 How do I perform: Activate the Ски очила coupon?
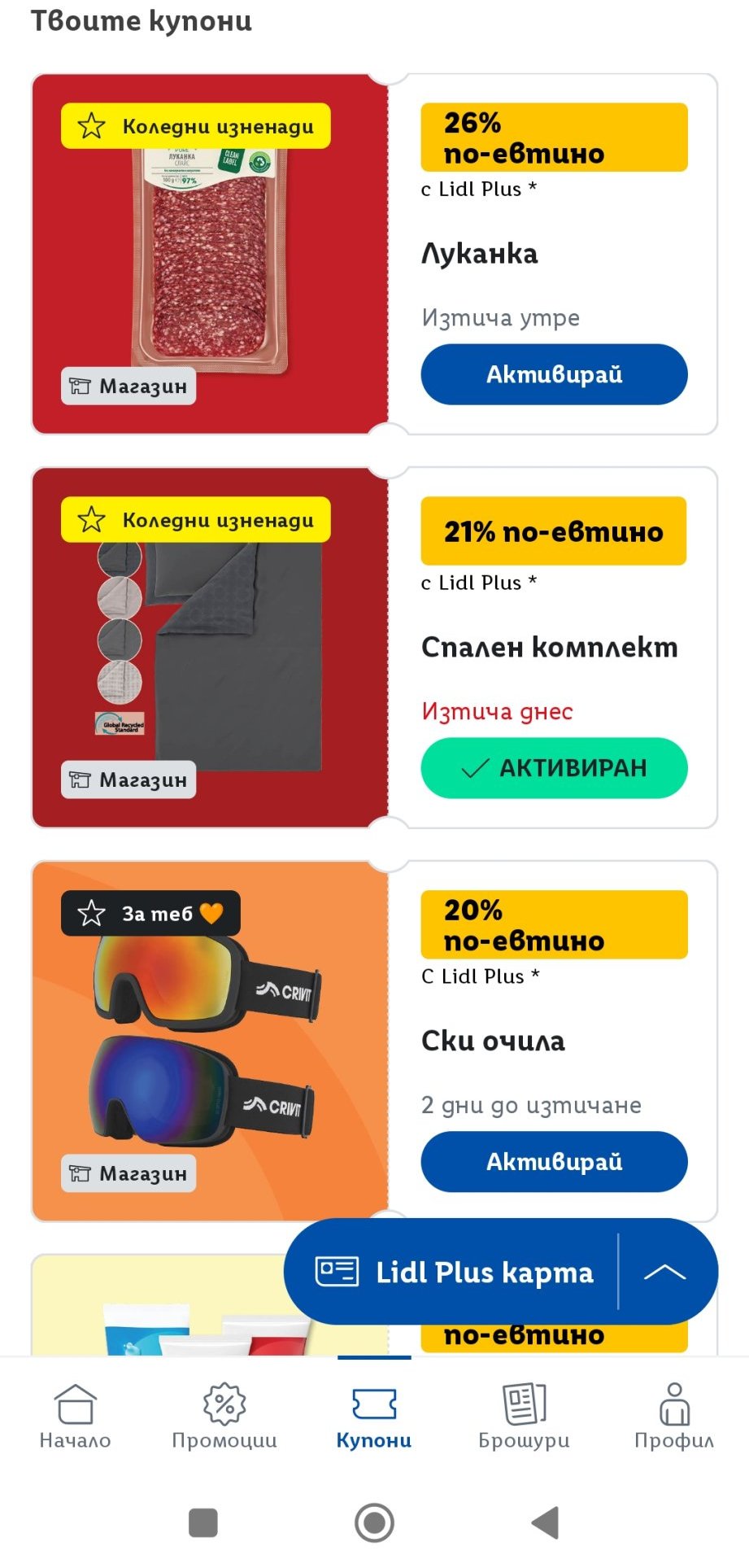pyautogui.click(x=554, y=1161)
